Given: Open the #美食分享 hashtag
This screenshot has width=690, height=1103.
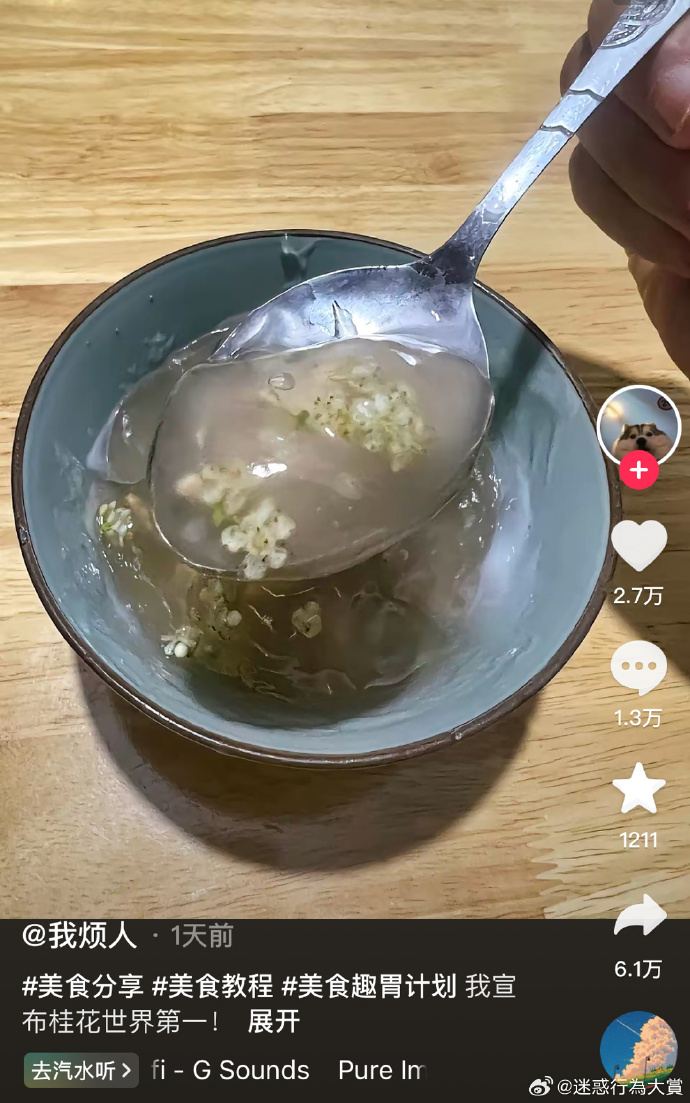Looking at the screenshot, I should click(82, 986).
